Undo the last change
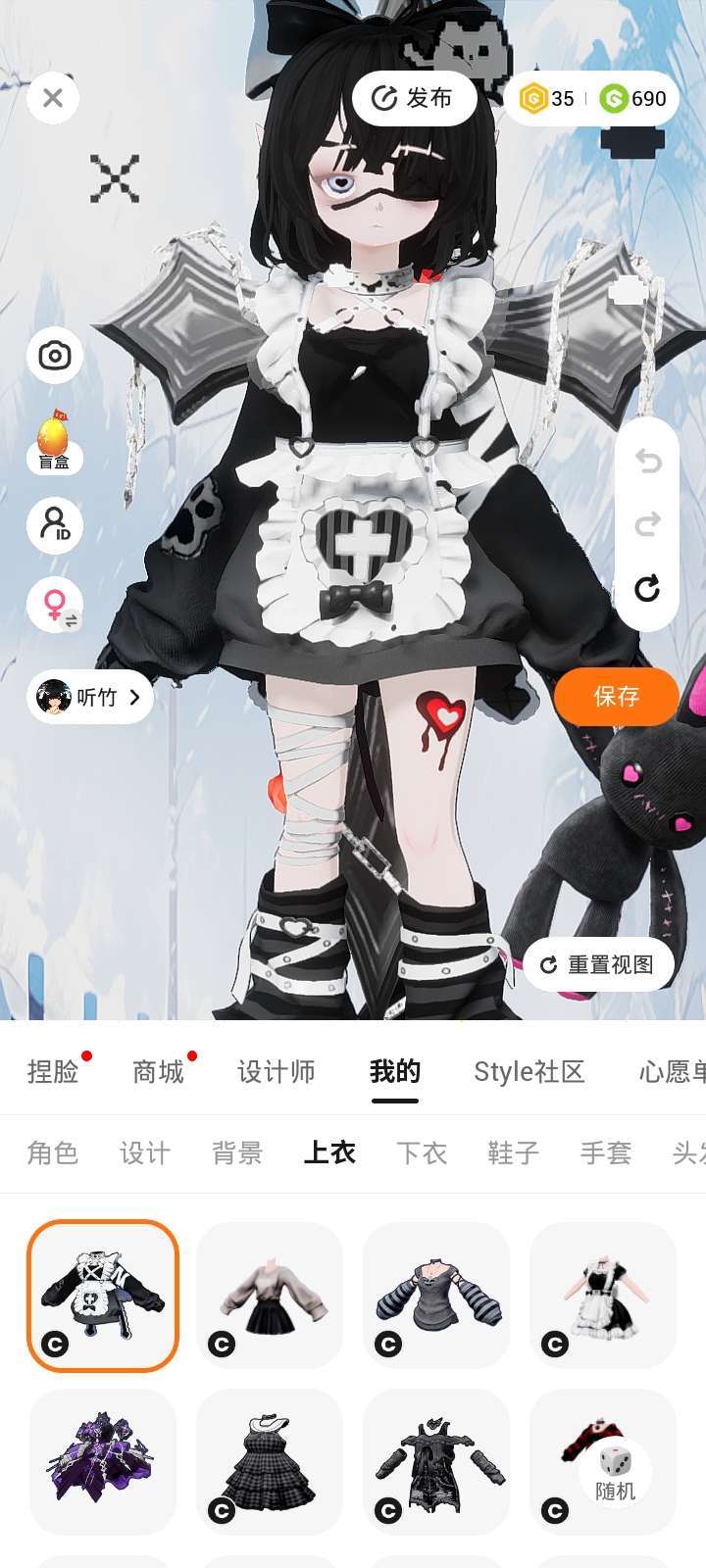This screenshot has width=706, height=1568. click(x=647, y=461)
